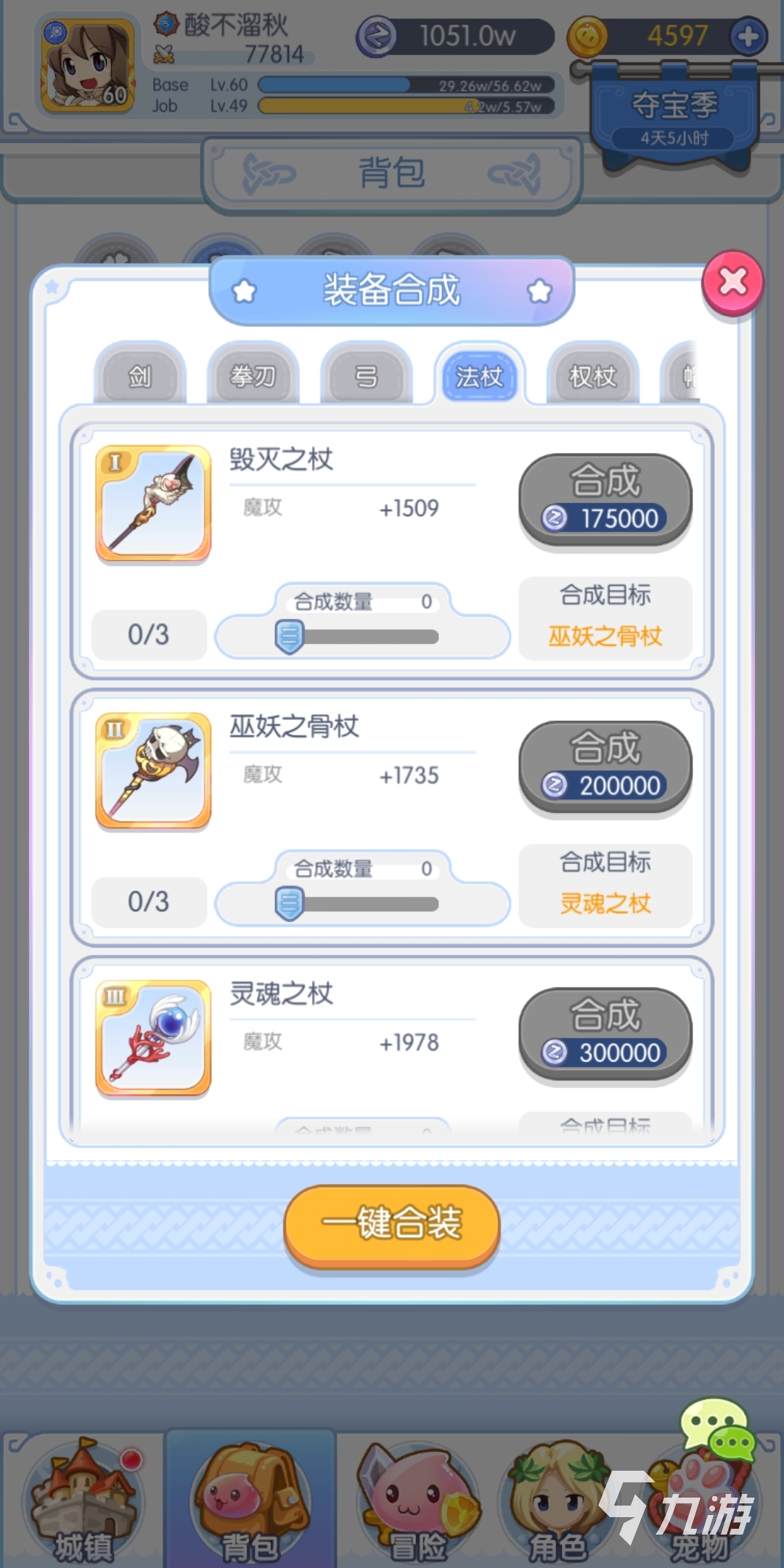The width and height of the screenshot is (784, 1568).
Task: Close the 装备合成 dialog
Action: coord(732,282)
